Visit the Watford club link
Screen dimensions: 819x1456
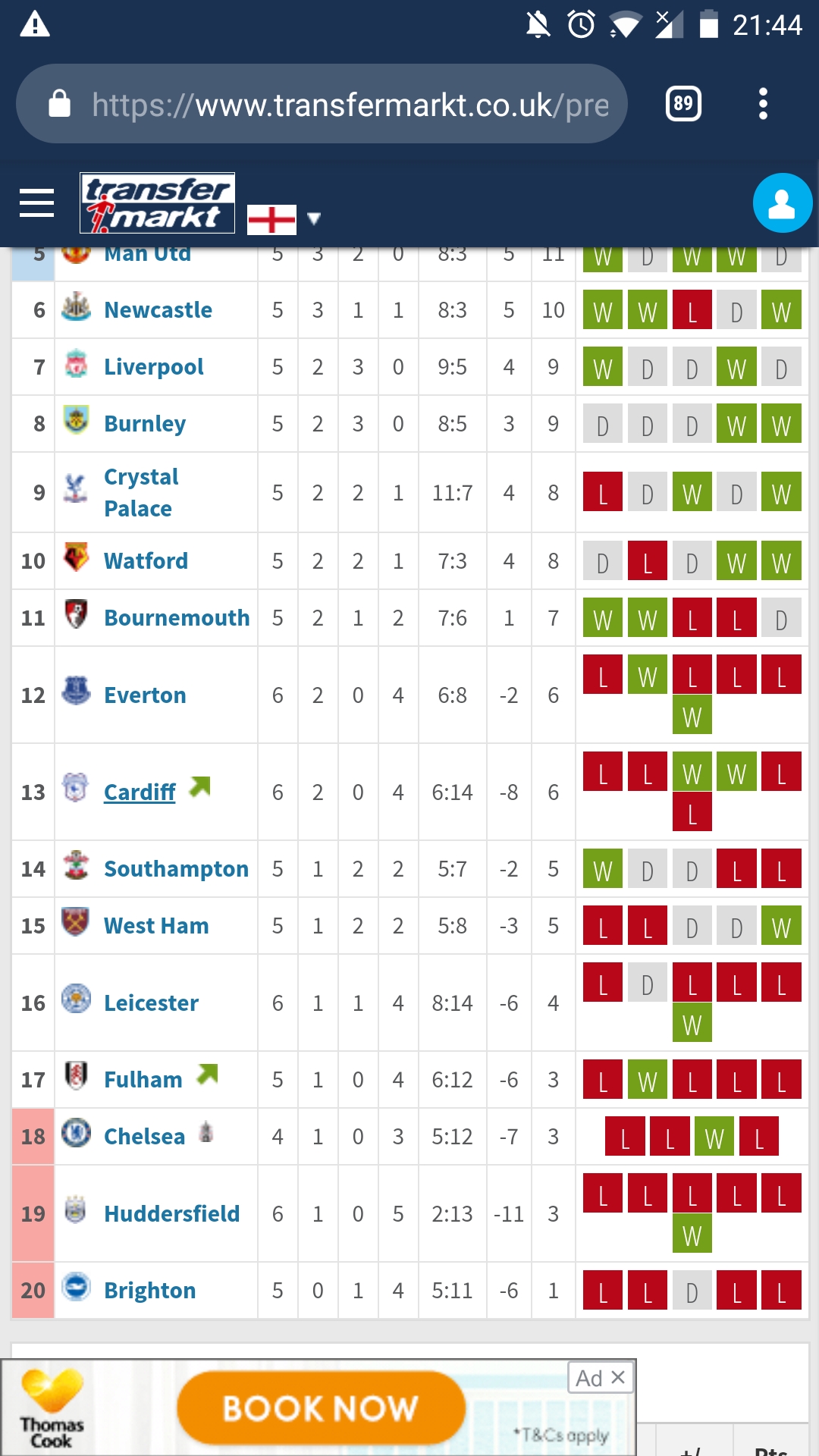[x=146, y=561]
